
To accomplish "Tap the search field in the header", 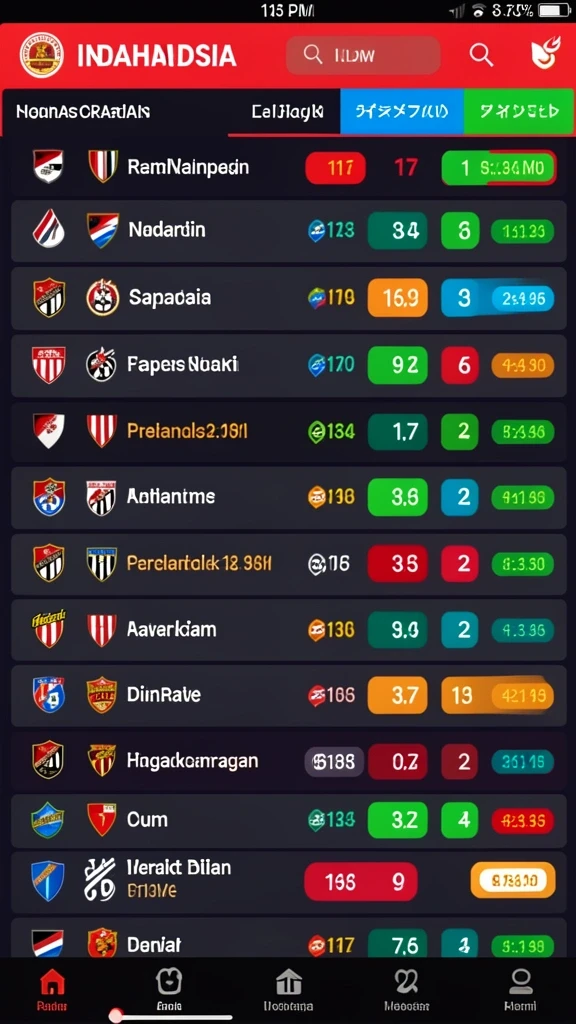I will (363, 56).
